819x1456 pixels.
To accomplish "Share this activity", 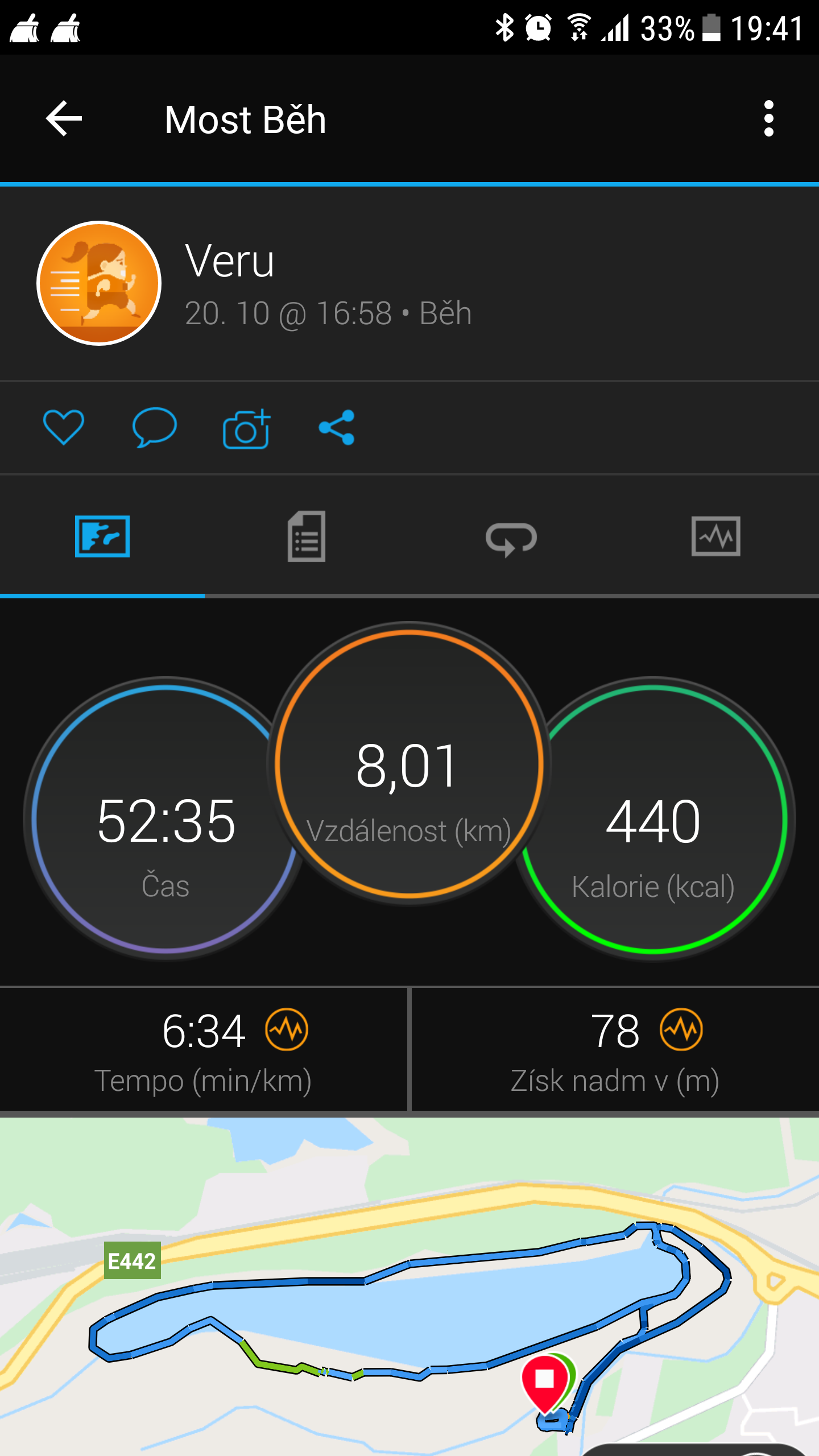I will (337, 427).
